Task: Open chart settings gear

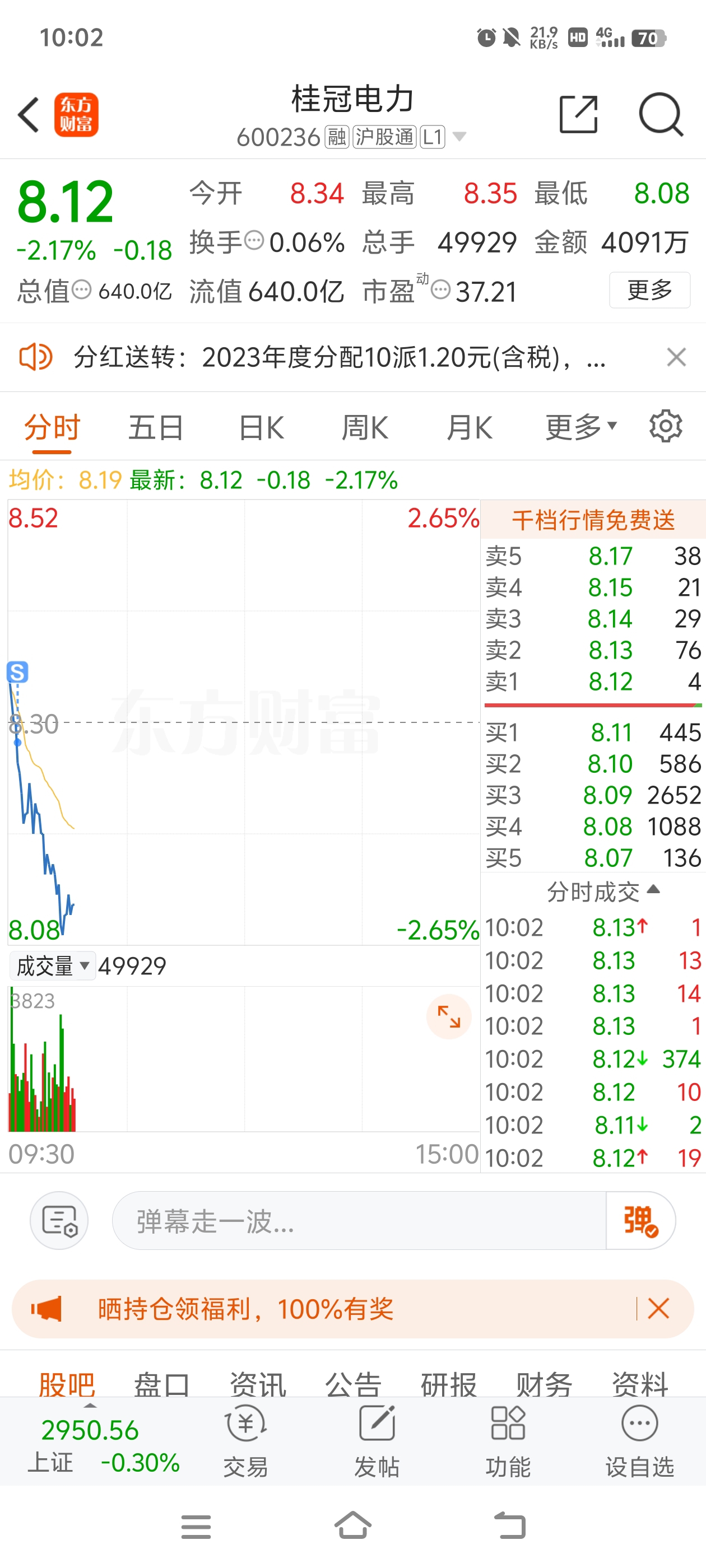Action: pyautogui.click(x=665, y=426)
